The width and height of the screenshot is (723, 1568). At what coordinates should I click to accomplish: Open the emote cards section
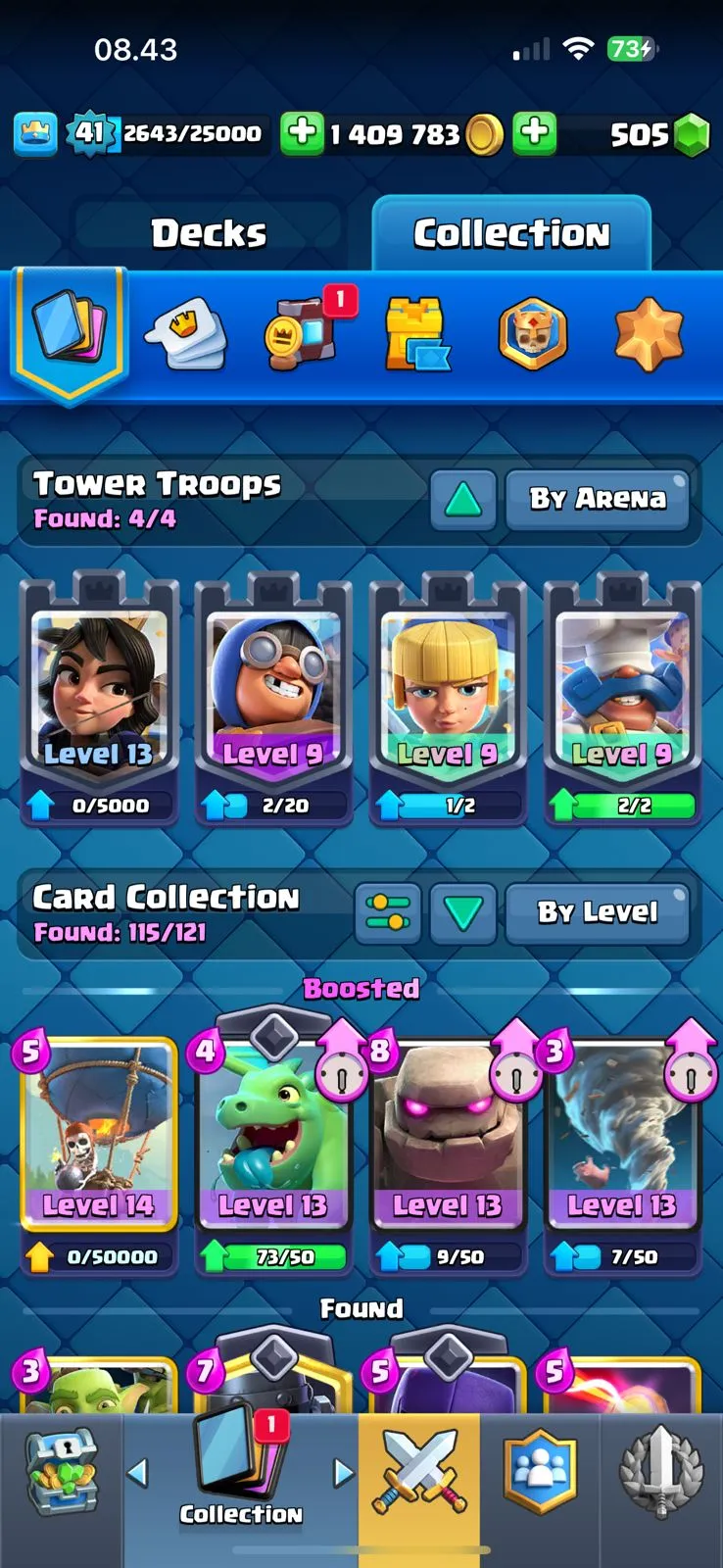(x=186, y=335)
